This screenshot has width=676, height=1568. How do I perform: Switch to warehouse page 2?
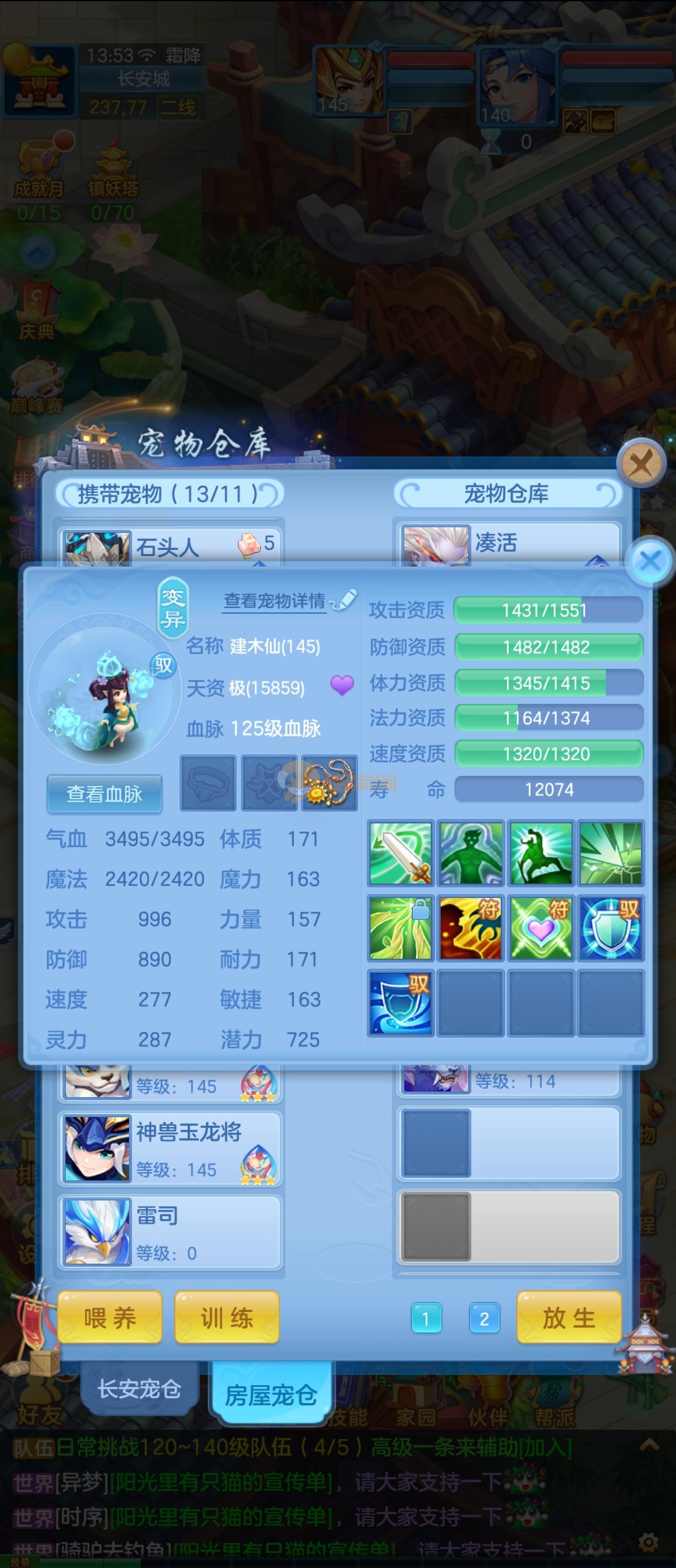click(x=484, y=1318)
